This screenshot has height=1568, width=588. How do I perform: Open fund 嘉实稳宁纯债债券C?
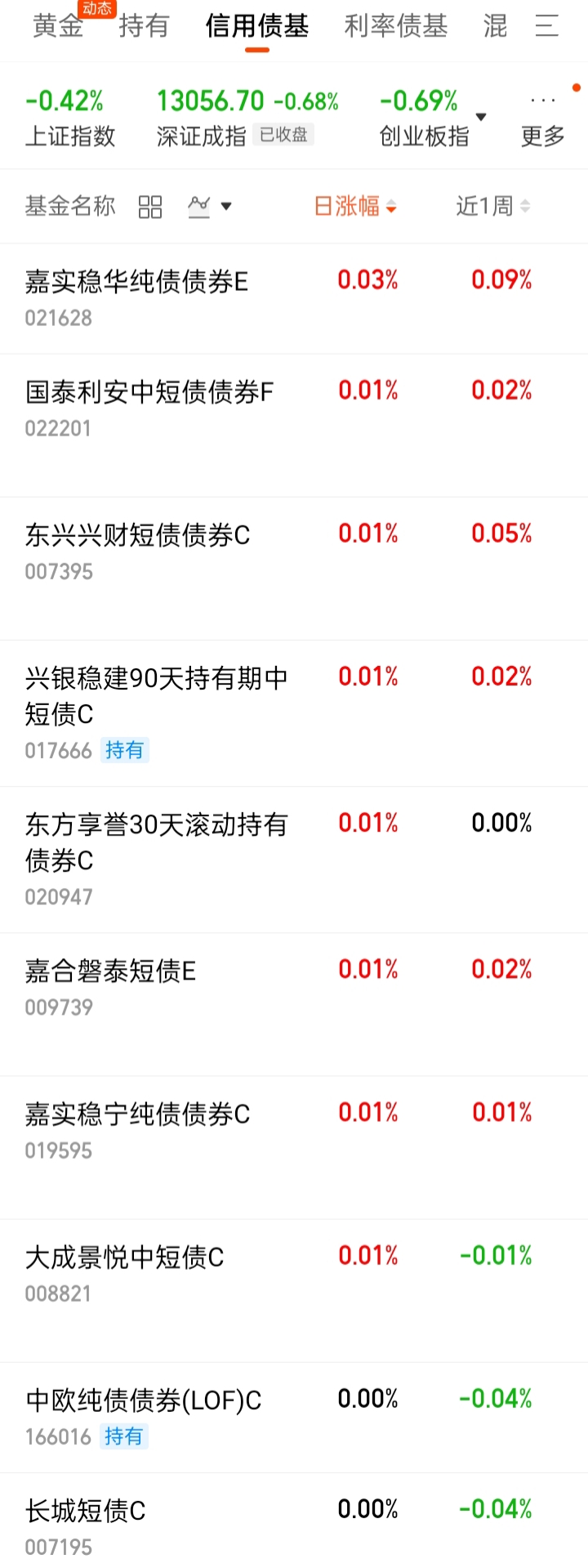coord(137,1115)
